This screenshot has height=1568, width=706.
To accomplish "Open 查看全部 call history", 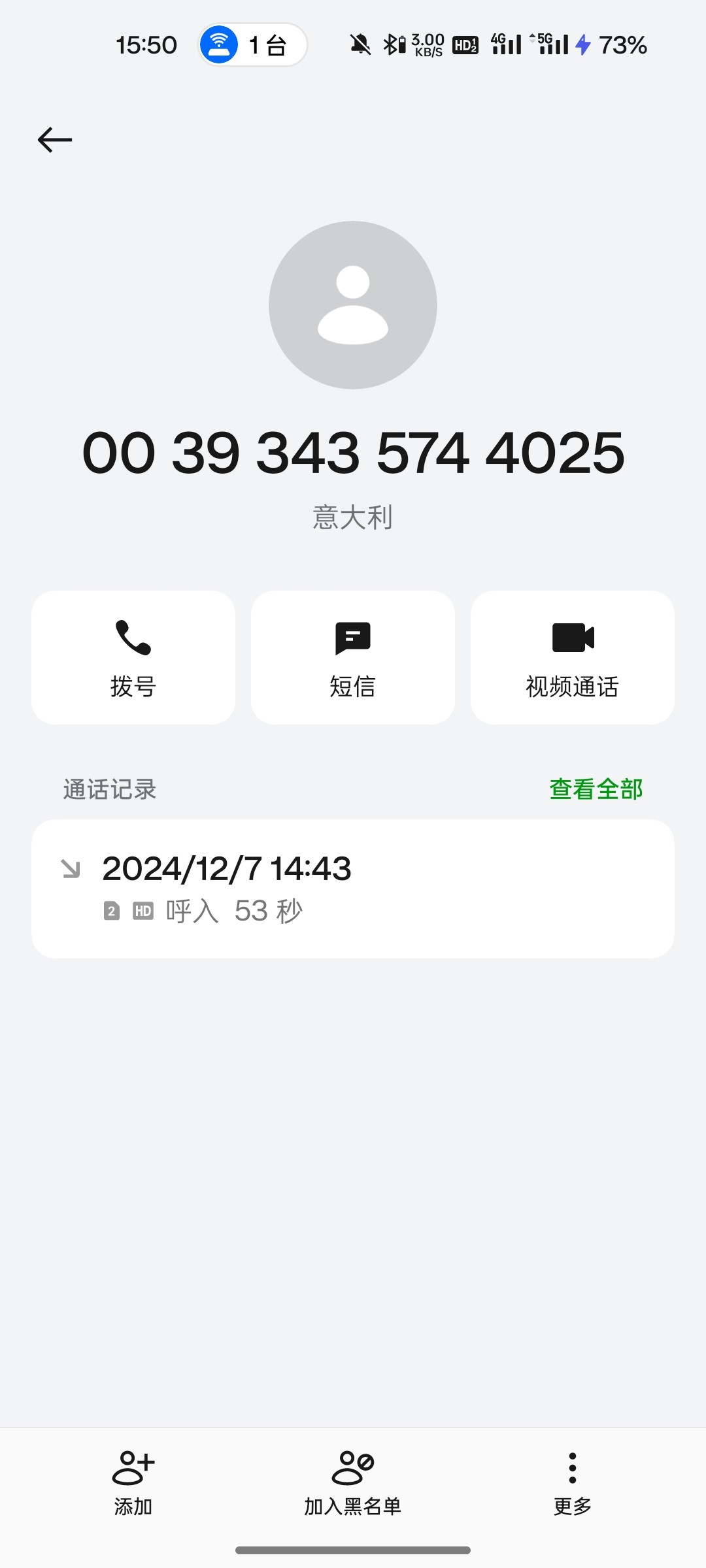I will [x=596, y=789].
